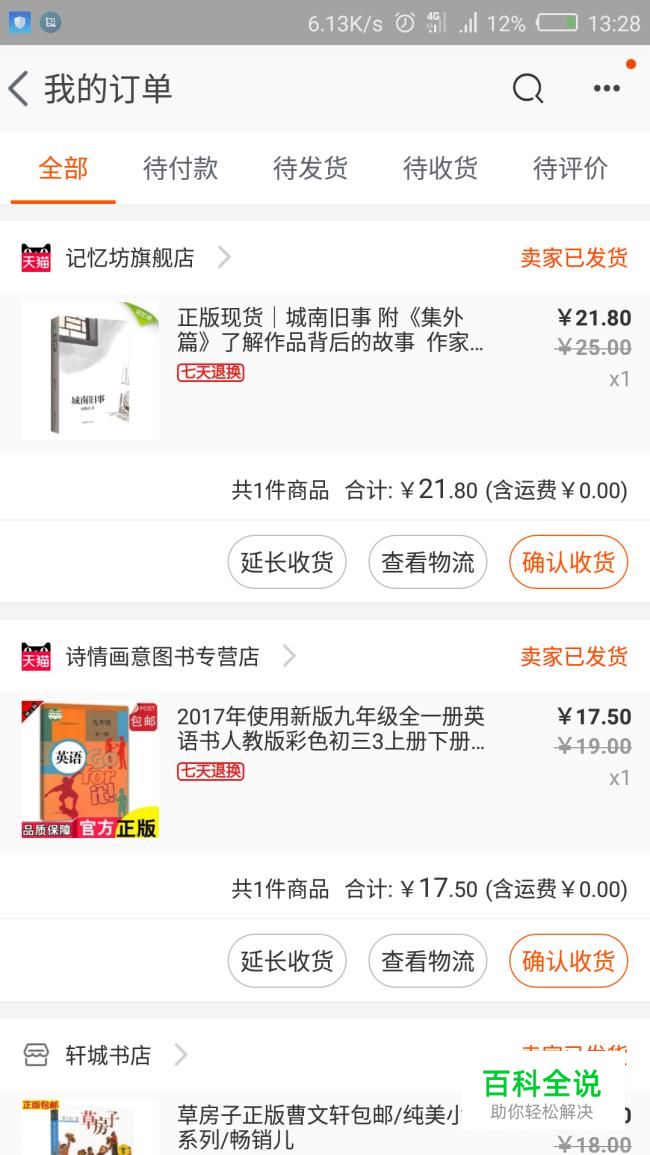The image size is (650, 1155).
Task: Tap 延长收货 for the 英语书 order
Action: click(x=287, y=961)
